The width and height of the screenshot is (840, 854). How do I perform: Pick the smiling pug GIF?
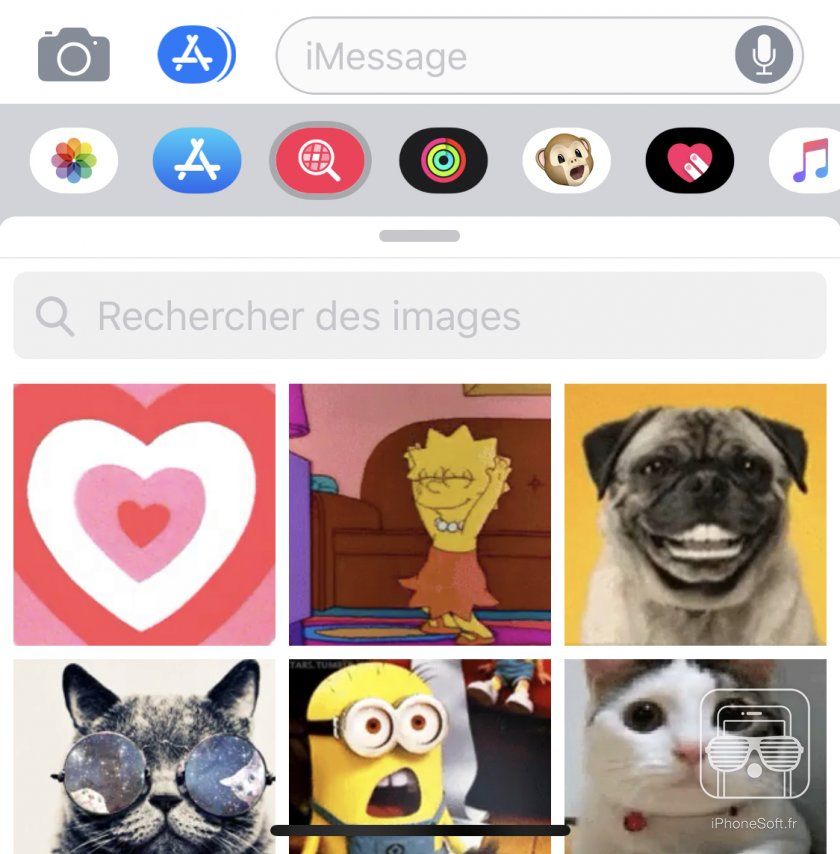[x=696, y=514]
